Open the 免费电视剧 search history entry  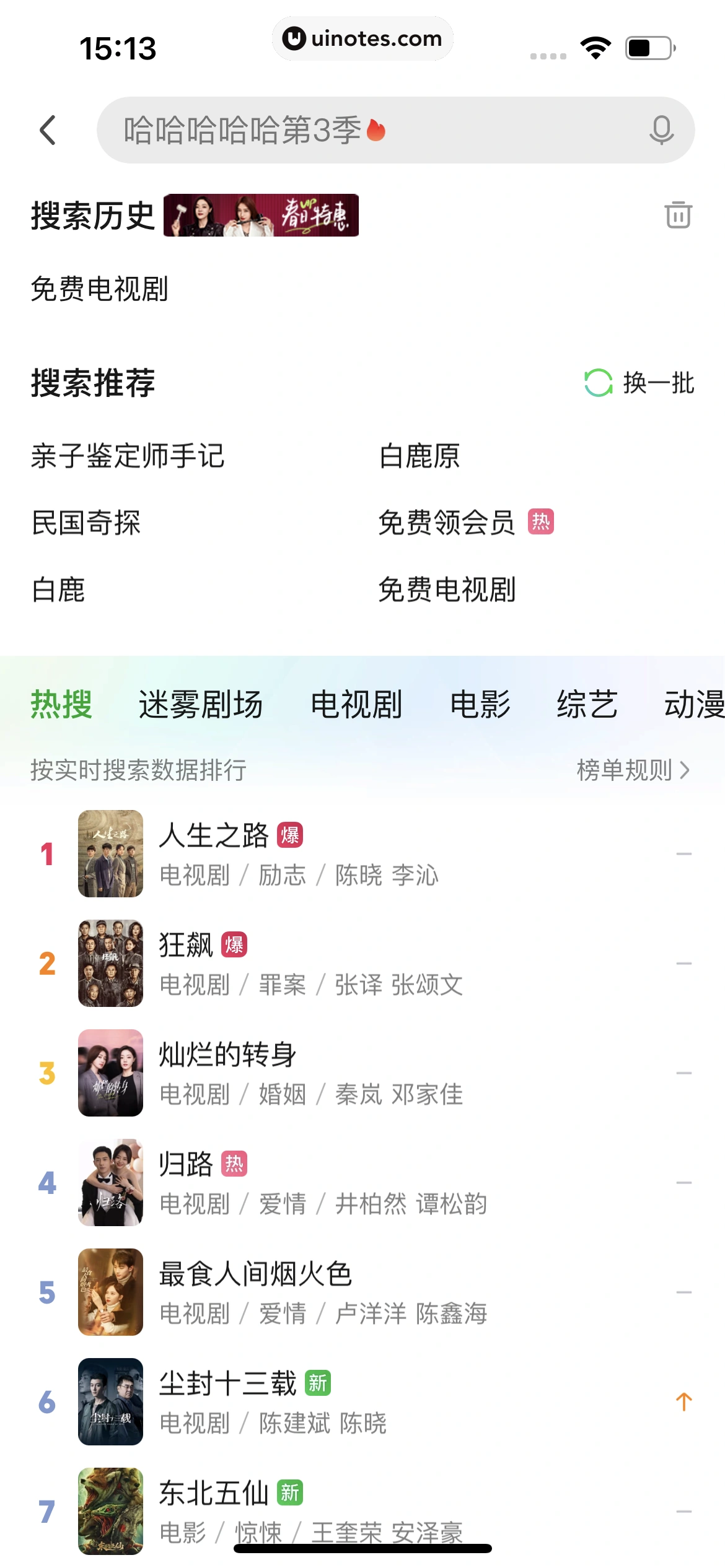click(x=101, y=289)
